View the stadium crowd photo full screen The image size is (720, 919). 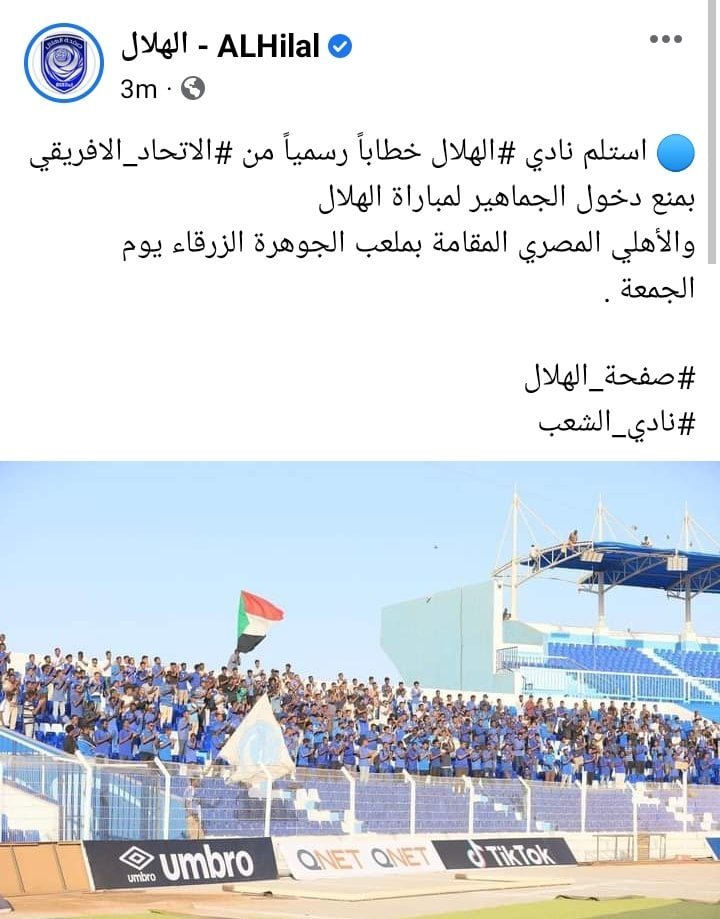point(360,690)
